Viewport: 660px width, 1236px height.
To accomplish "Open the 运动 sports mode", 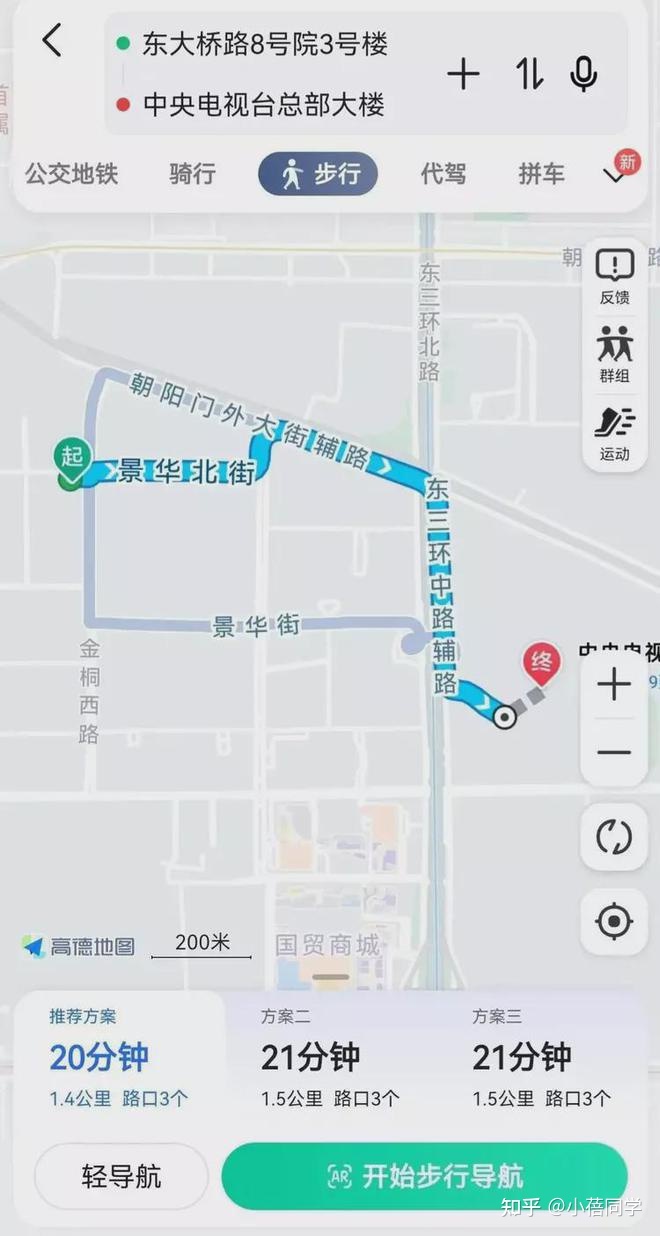I will (615, 432).
